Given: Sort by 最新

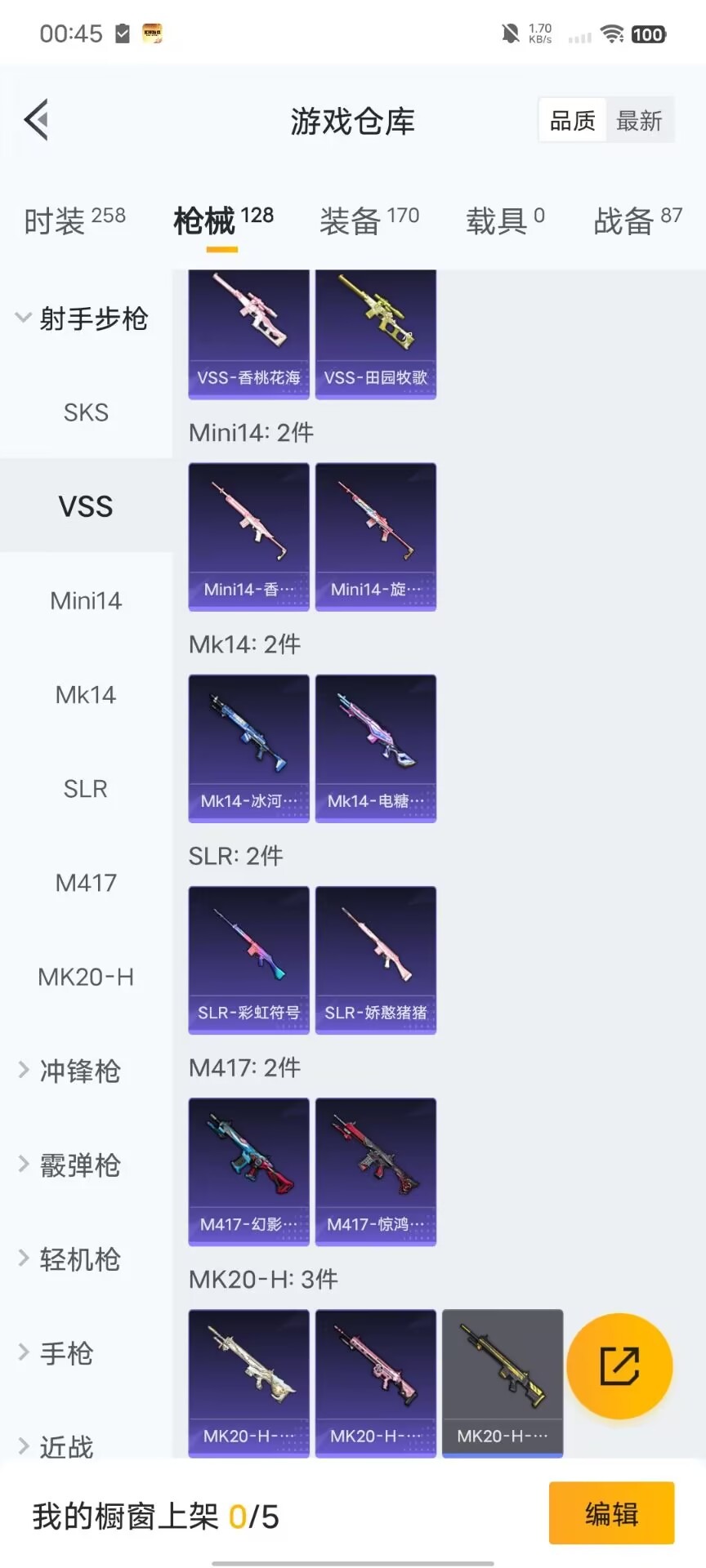Looking at the screenshot, I should 639,121.
